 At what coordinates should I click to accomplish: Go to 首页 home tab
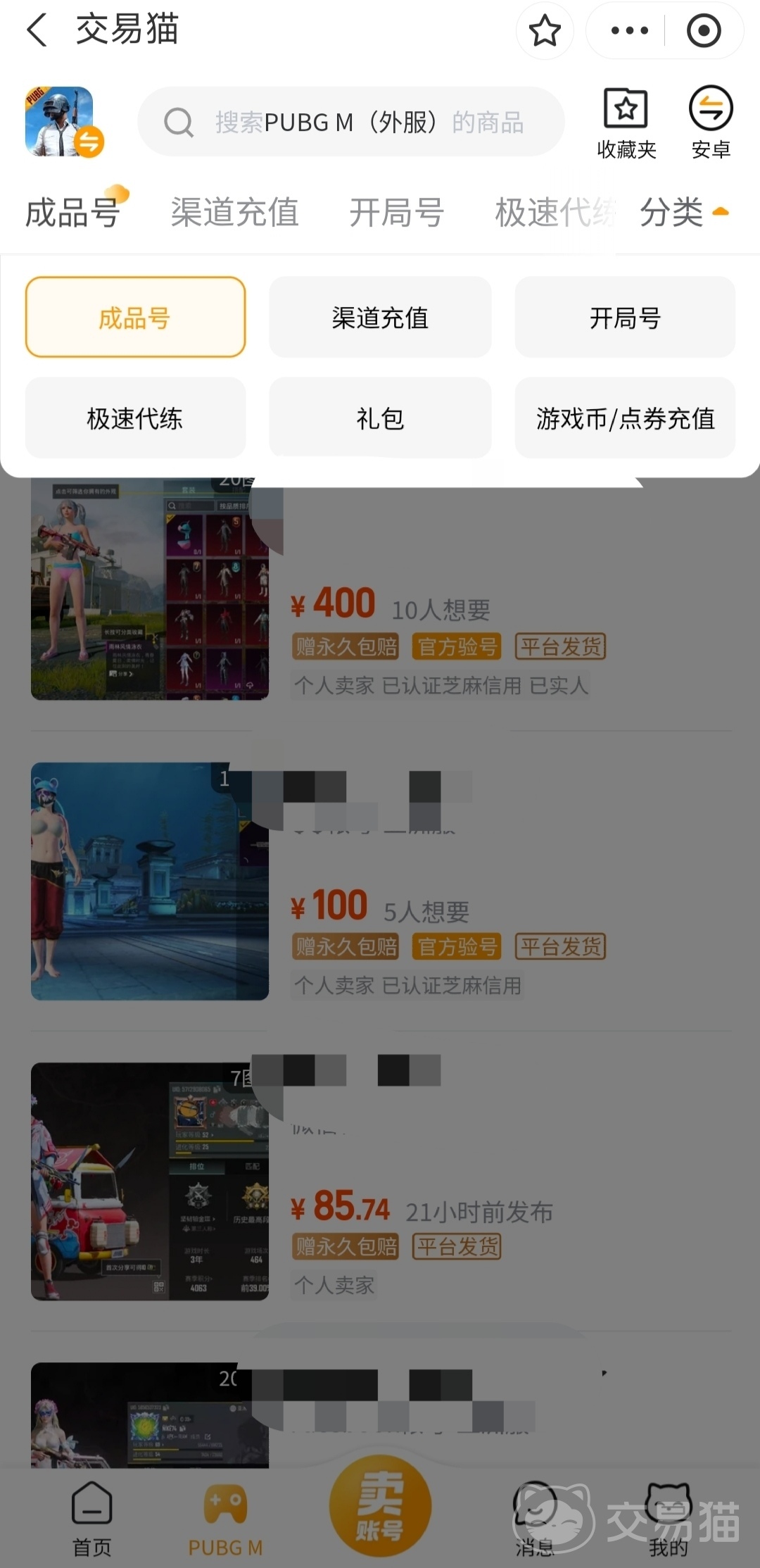(x=91, y=1521)
